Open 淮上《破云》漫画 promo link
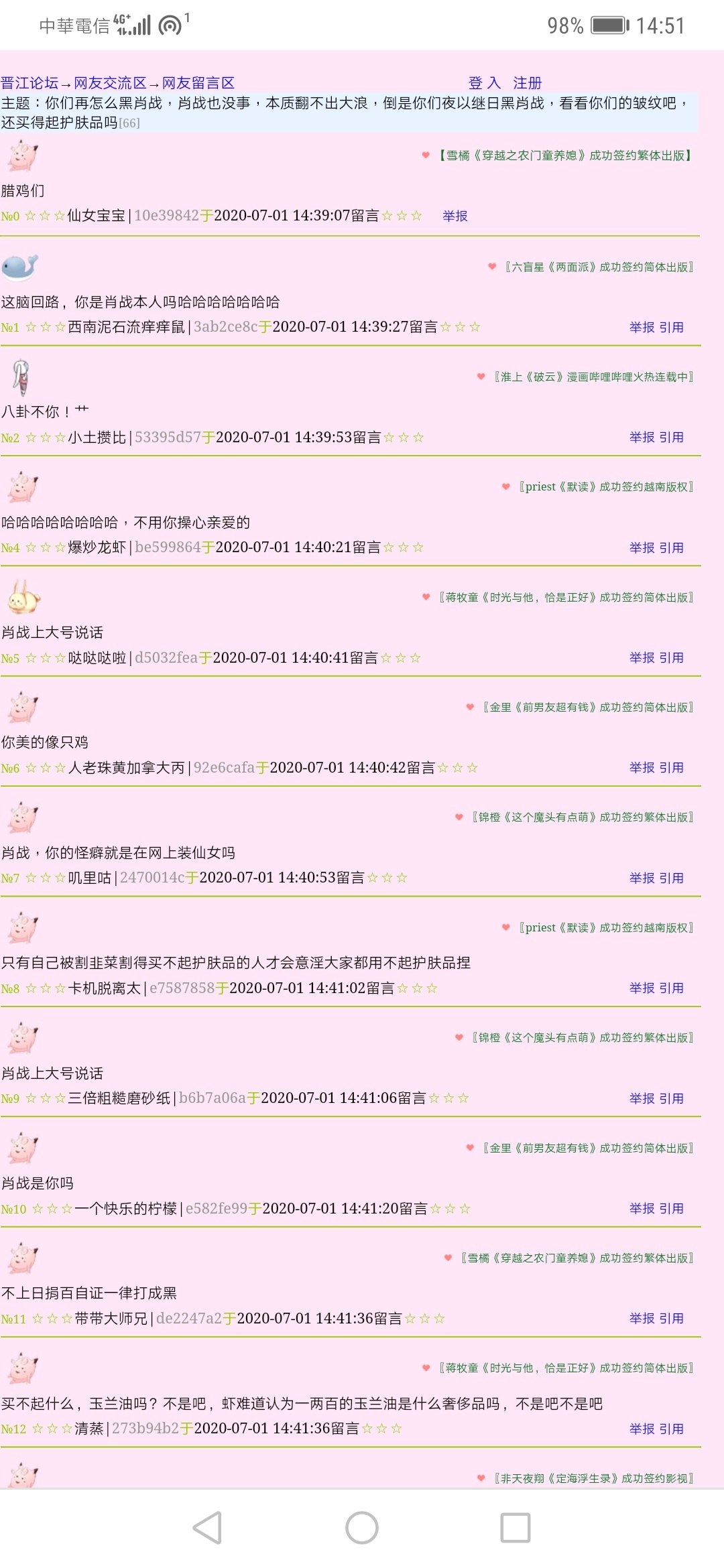This screenshot has height=1568, width=724. coord(593,377)
